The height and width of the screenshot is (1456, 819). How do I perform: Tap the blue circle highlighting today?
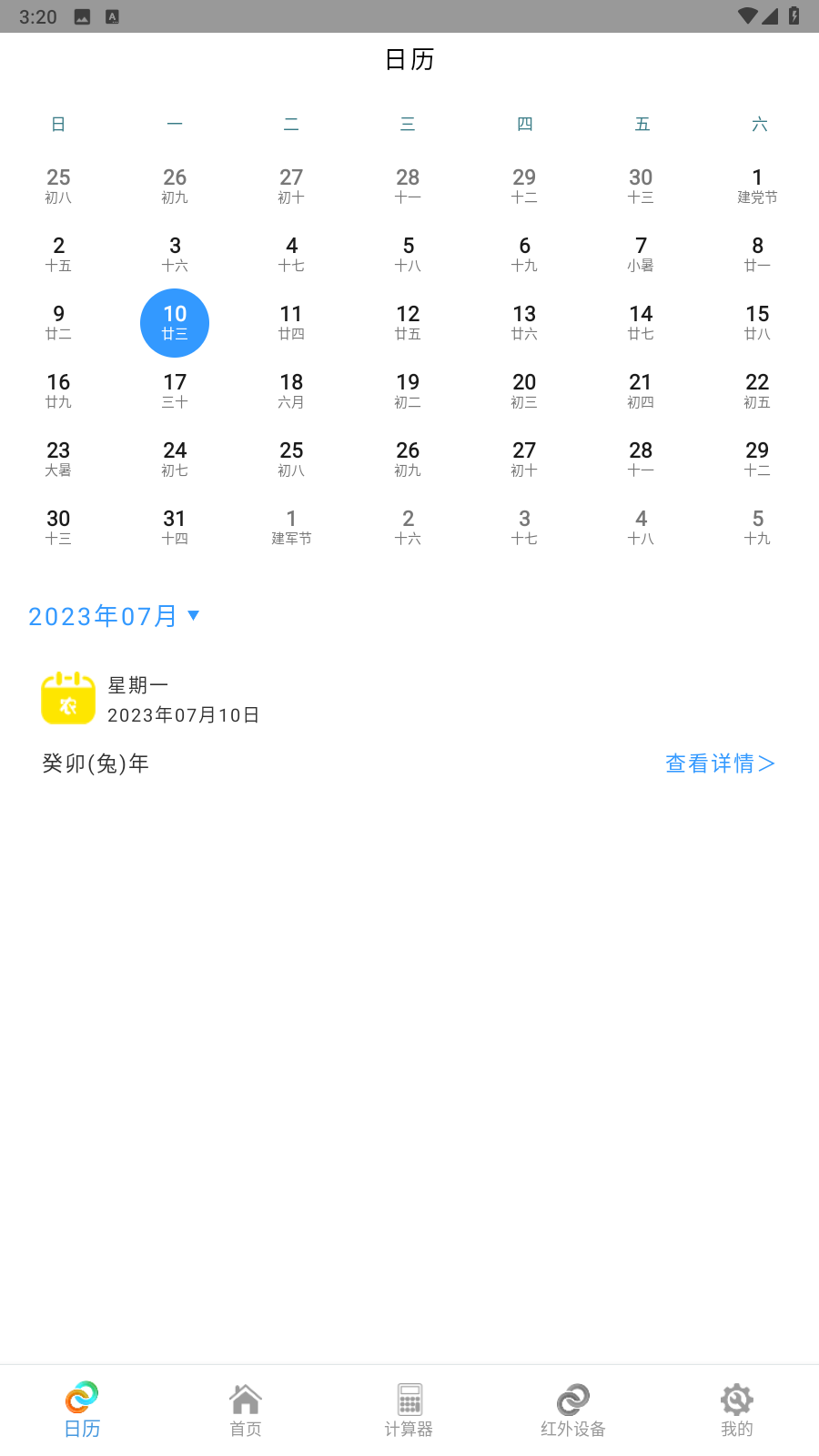click(174, 322)
